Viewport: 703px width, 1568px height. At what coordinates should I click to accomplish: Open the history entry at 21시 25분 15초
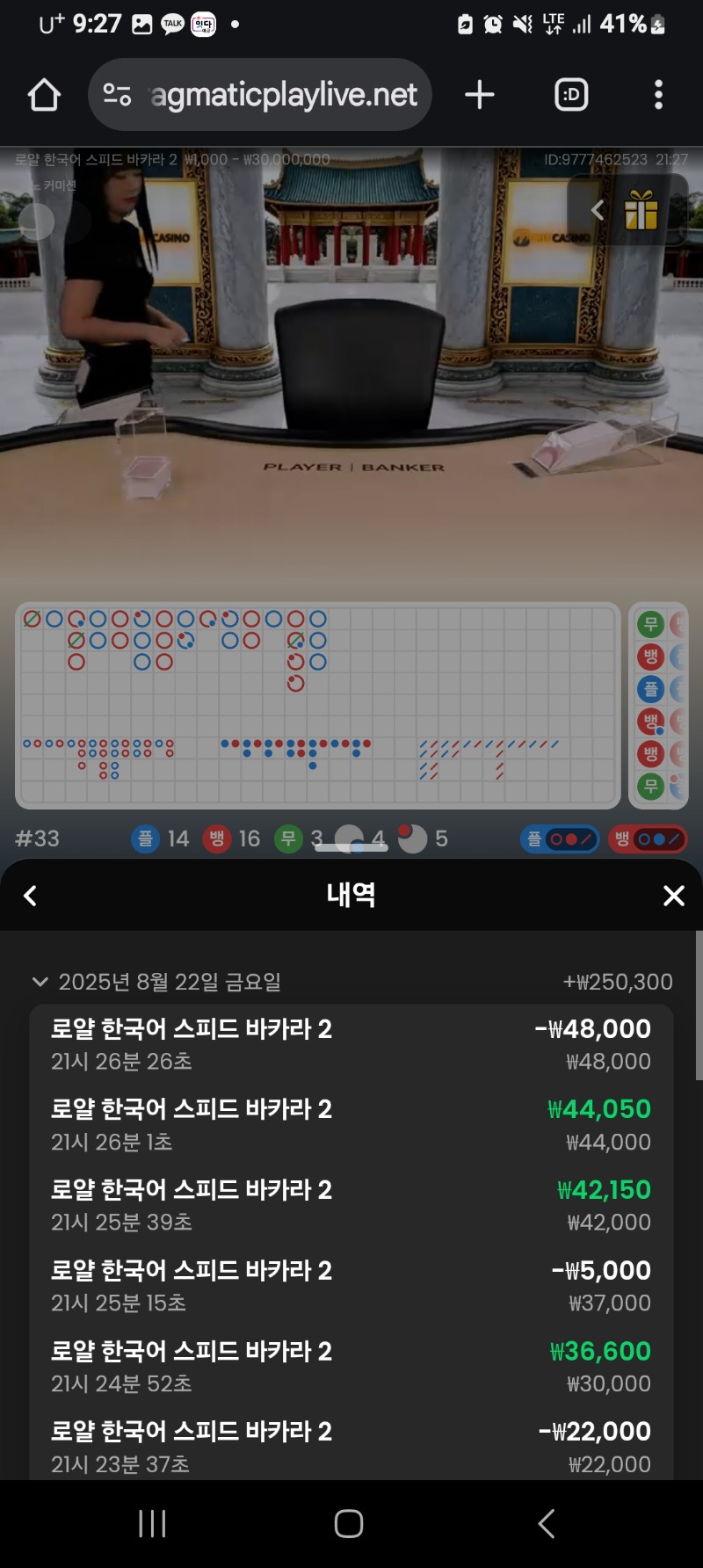351,1286
